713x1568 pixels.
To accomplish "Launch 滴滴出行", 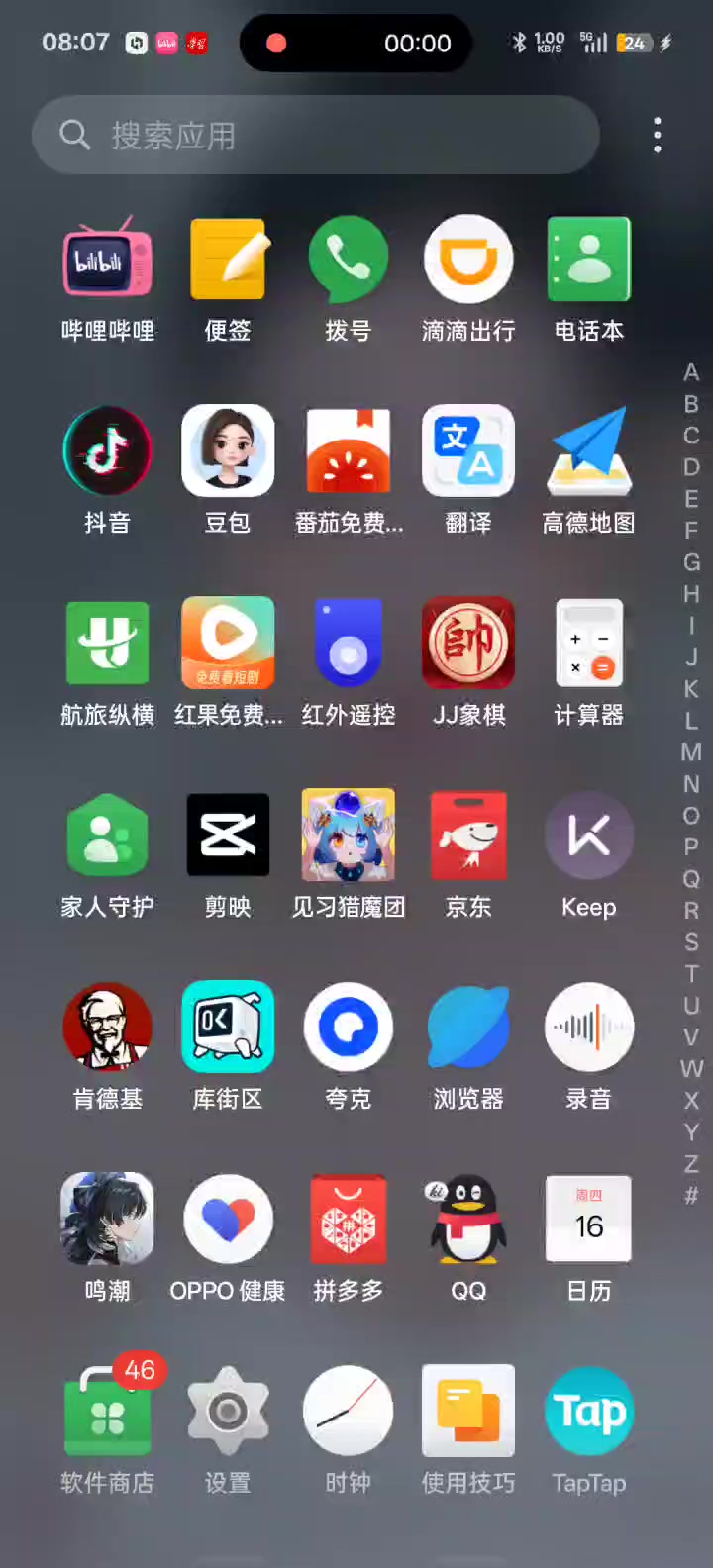I will tap(468, 258).
